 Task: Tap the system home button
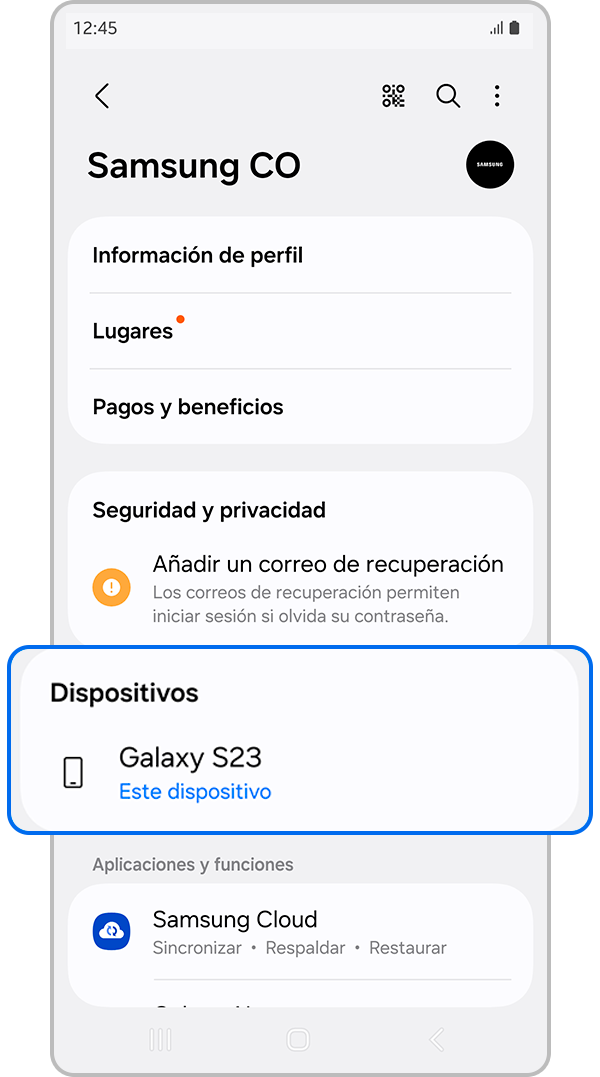pos(298,1040)
